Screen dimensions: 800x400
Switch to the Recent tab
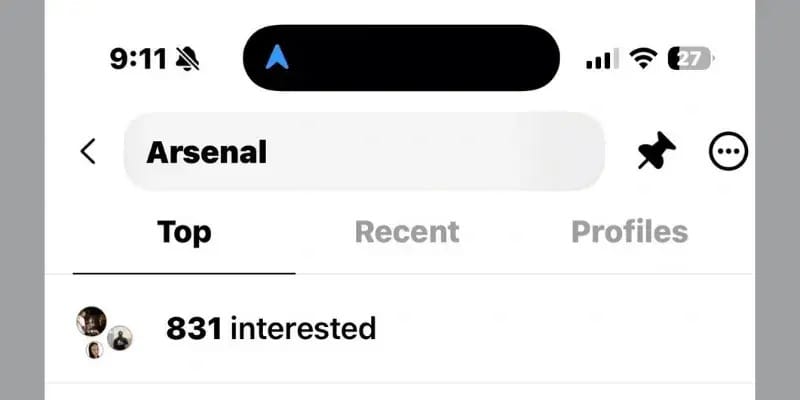coord(407,232)
